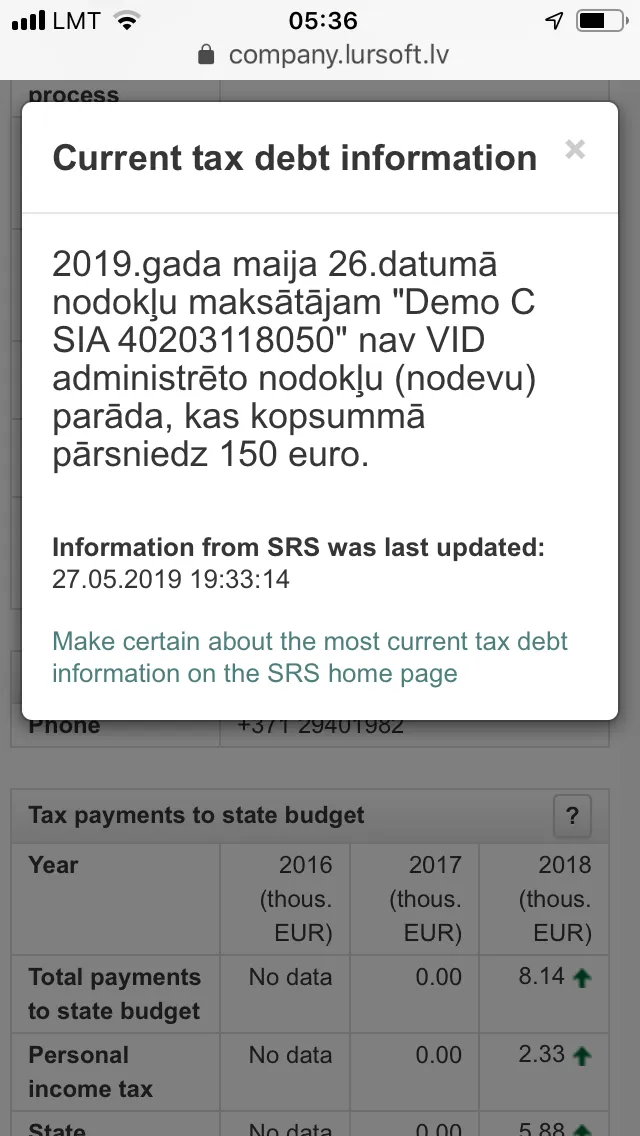Open the help question mark for tax payments
The image size is (640, 1136).
tap(572, 816)
